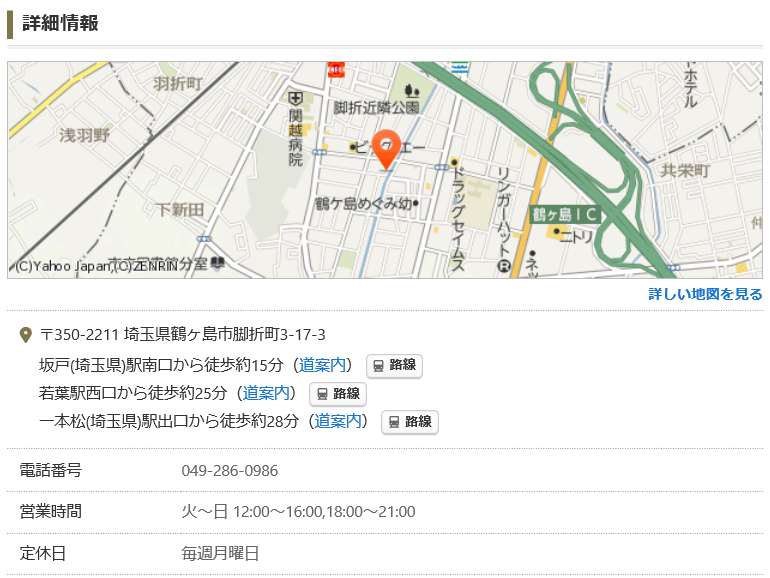Open 道案内 directions from 若葉駅西口
This screenshot has width=770, height=578.
pyautogui.click(x=266, y=393)
